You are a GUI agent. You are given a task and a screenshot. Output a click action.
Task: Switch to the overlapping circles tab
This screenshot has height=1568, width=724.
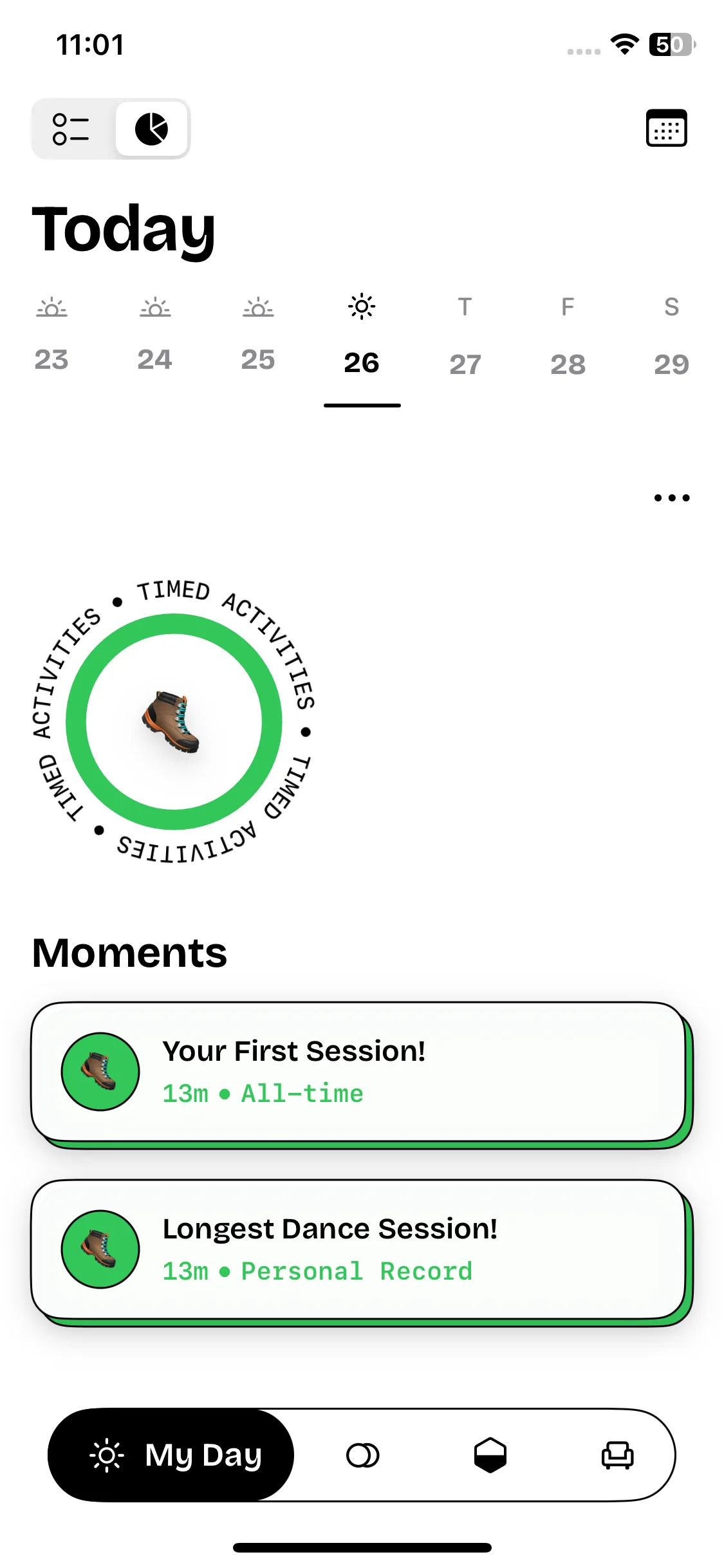[x=362, y=1455]
